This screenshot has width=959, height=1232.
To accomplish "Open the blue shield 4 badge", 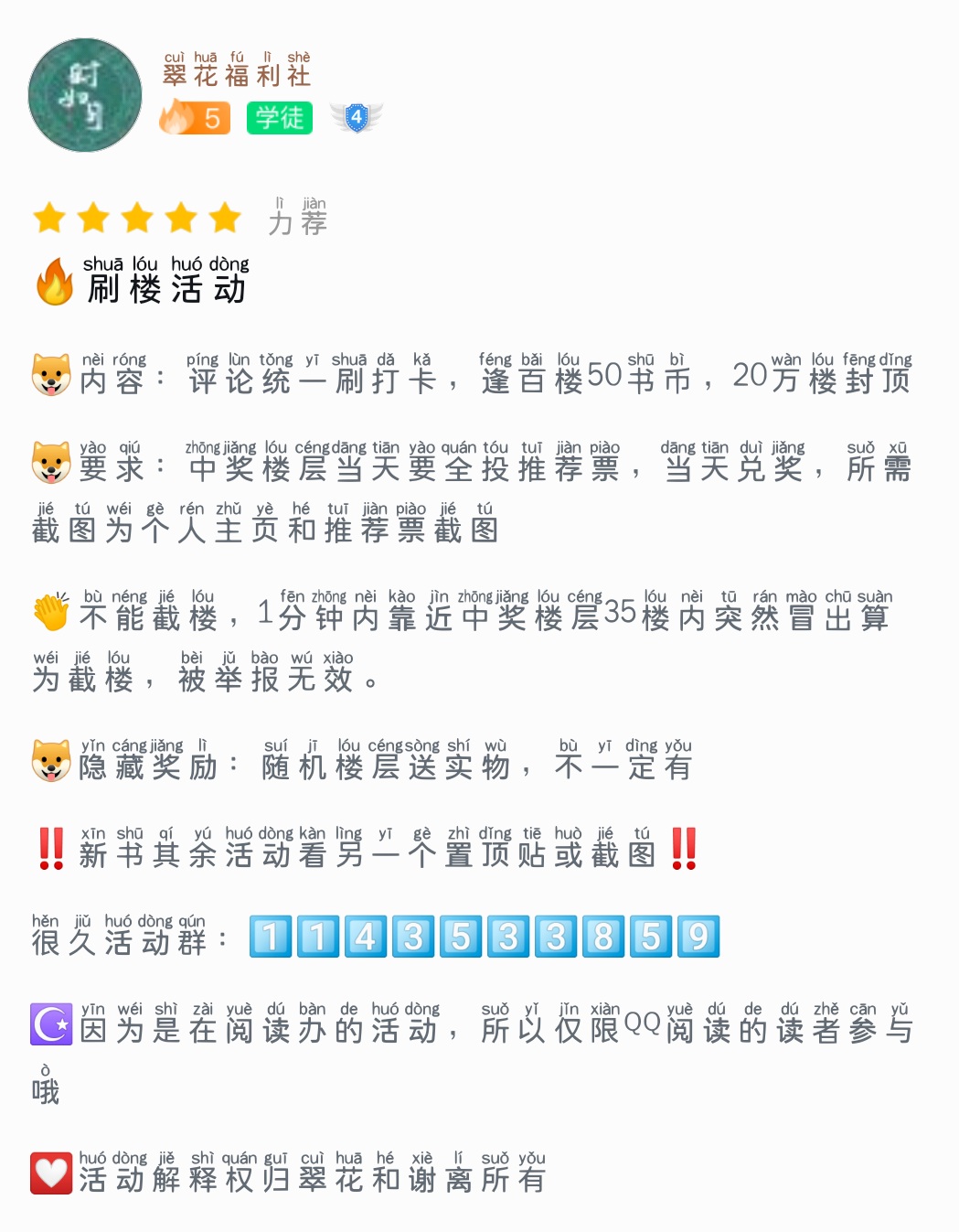I will point(357,117).
